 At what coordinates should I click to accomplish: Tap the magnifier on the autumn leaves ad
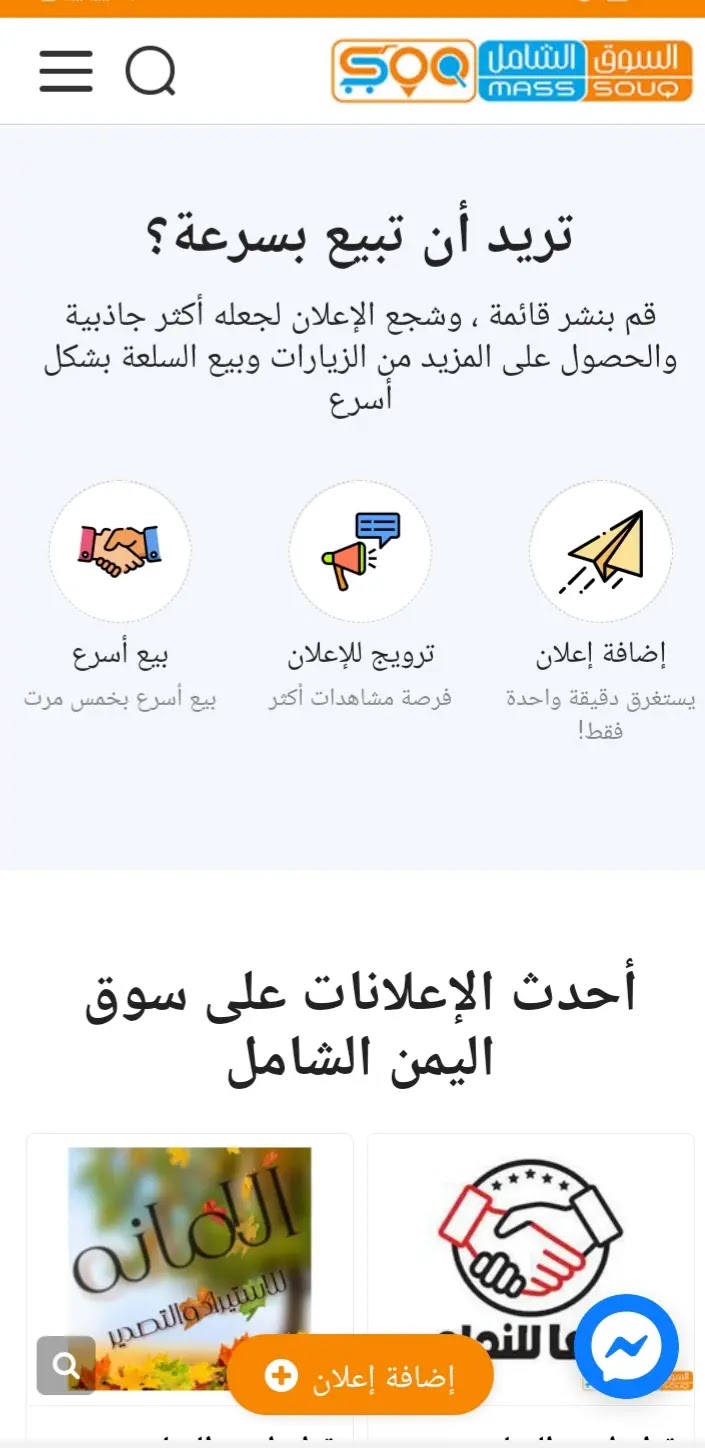point(66,1365)
